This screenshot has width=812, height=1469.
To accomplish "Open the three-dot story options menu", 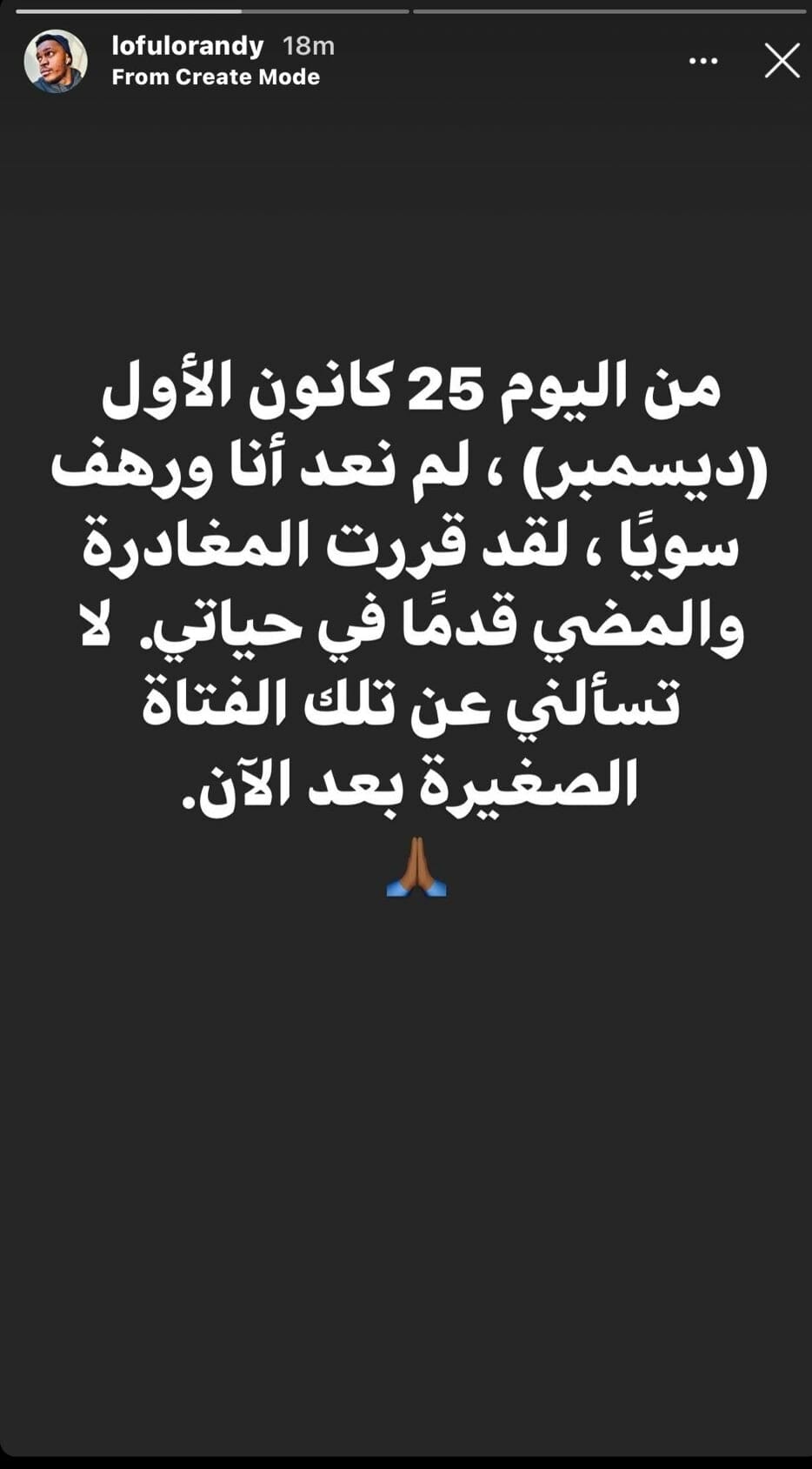I will [702, 62].
